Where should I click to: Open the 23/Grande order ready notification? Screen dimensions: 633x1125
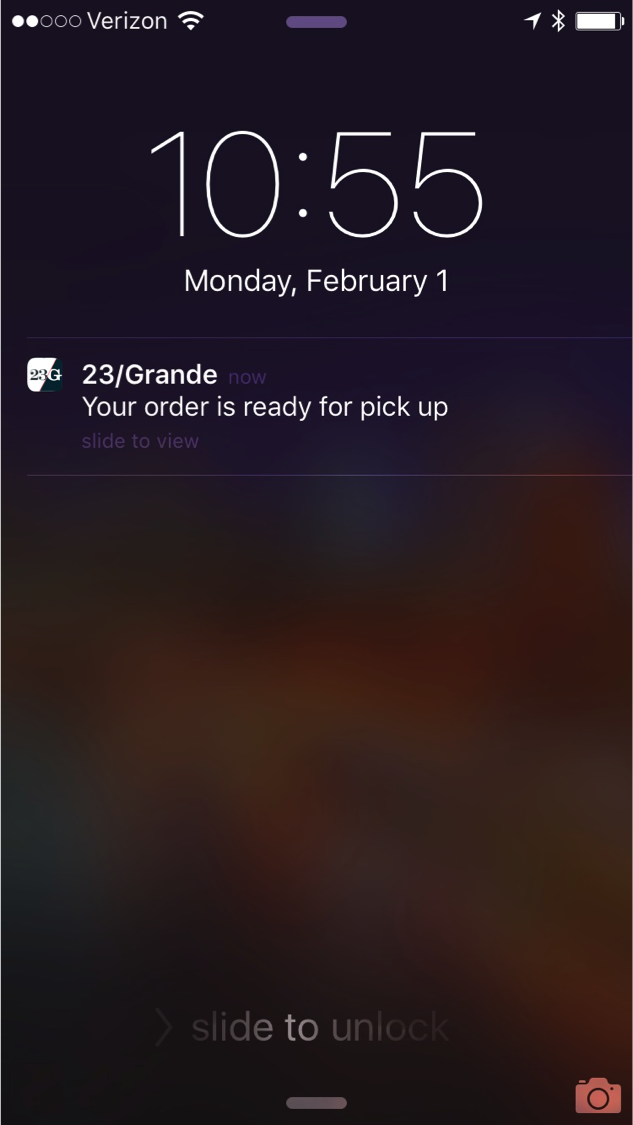(x=265, y=406)
